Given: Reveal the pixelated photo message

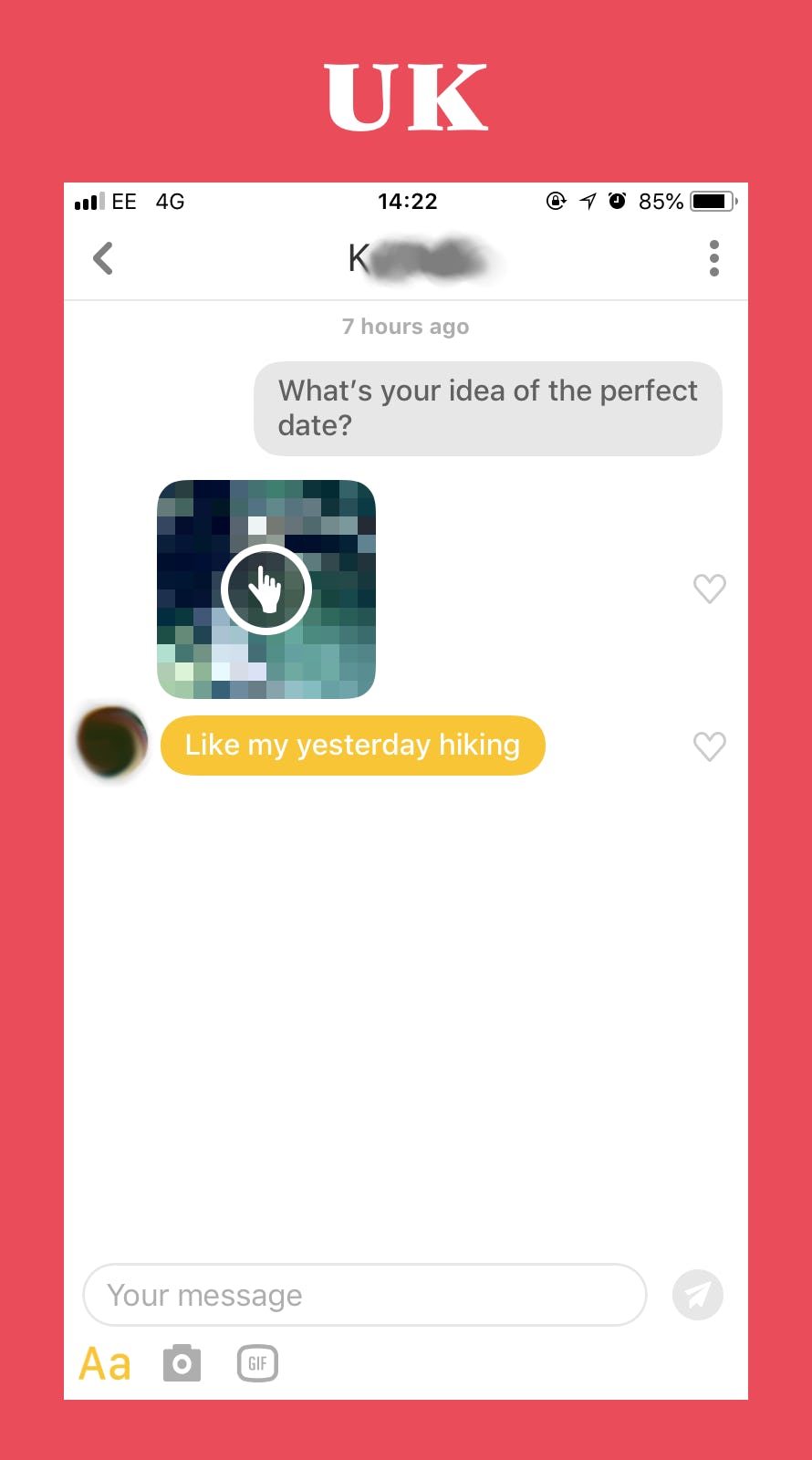Looking at the screenshot, I should point(266,589).
